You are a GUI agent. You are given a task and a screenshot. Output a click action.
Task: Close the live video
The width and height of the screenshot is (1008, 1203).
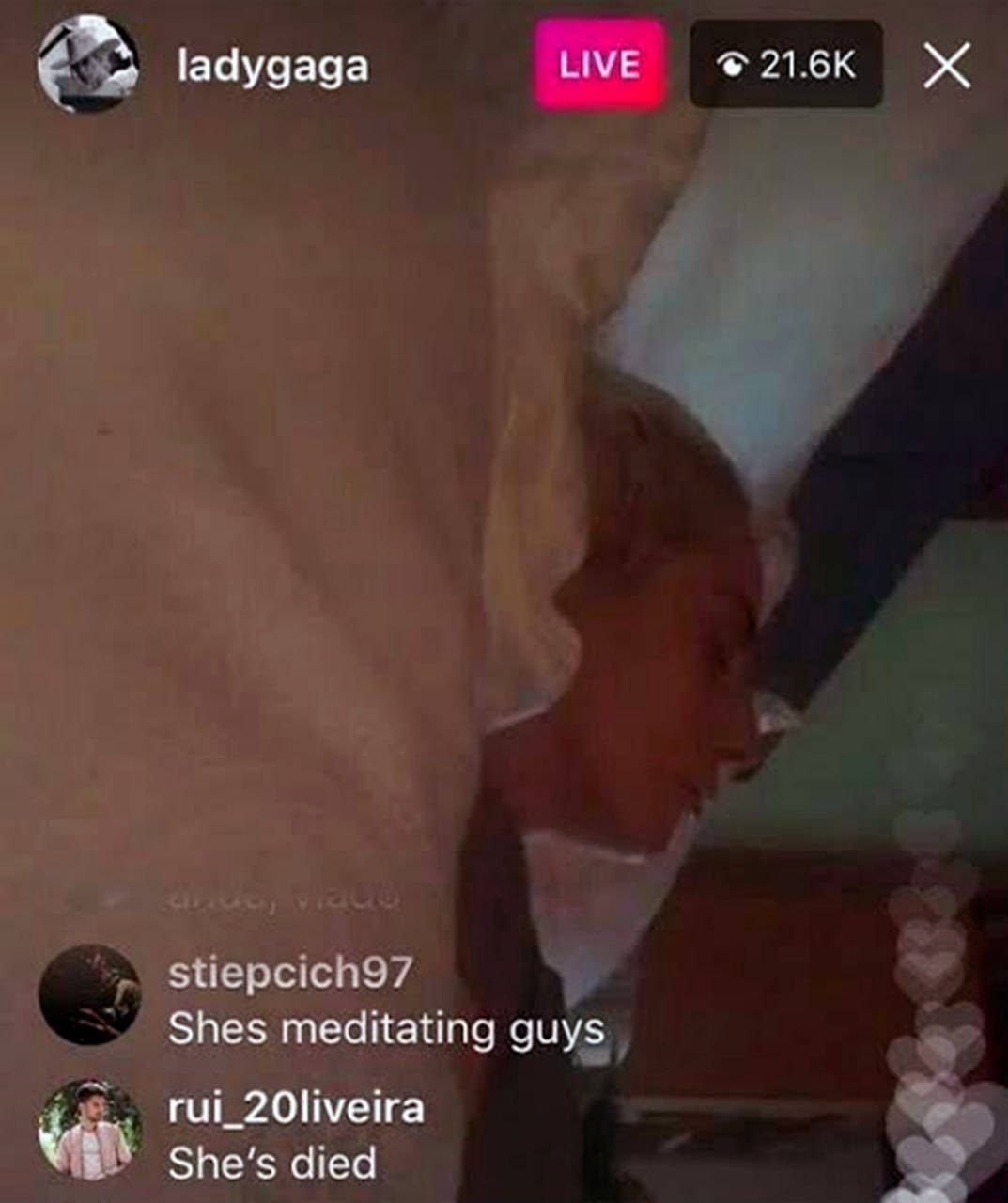point(946,66)
